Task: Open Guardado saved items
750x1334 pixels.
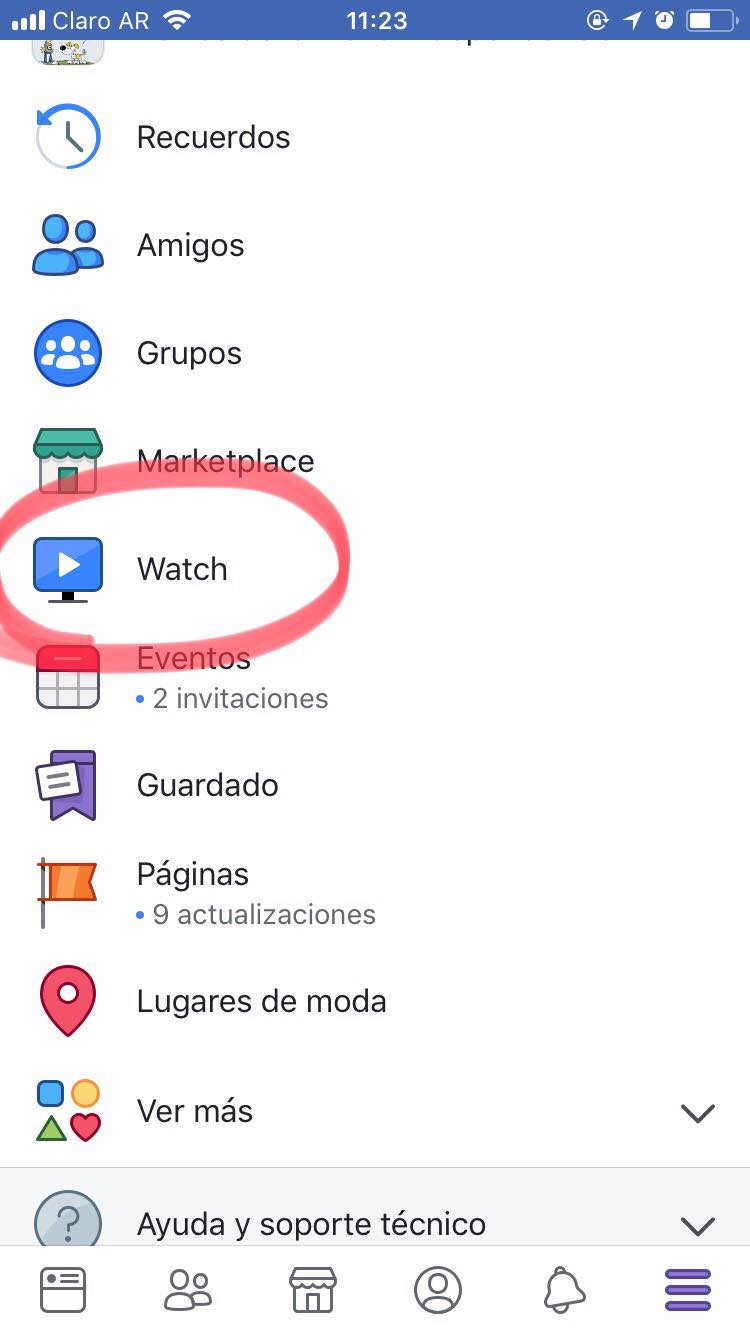Action: [x=207, y=785]
